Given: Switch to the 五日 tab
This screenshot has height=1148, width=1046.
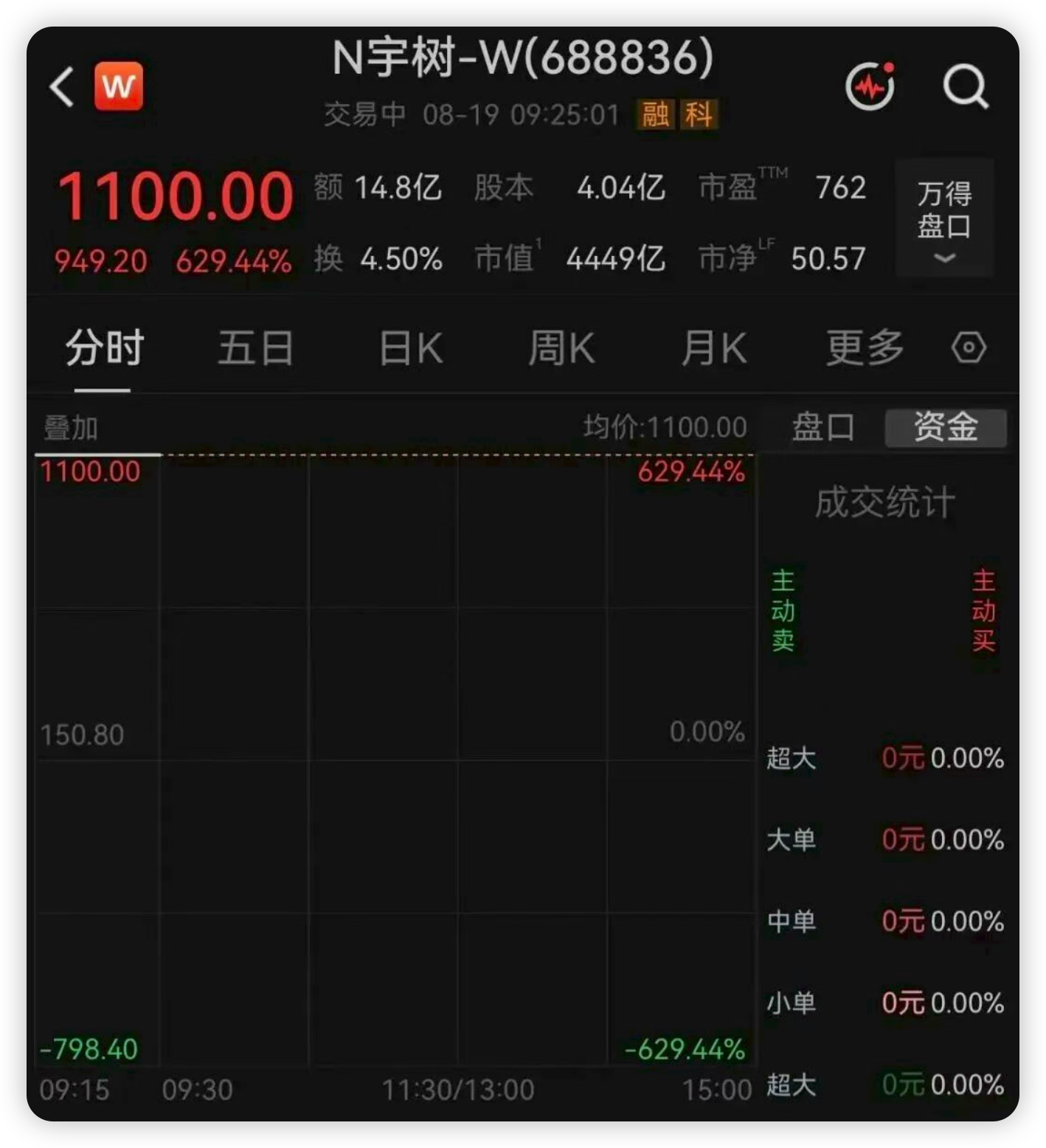Looking at the screenshot, I should pyautogui.click(x=256, y=348).
